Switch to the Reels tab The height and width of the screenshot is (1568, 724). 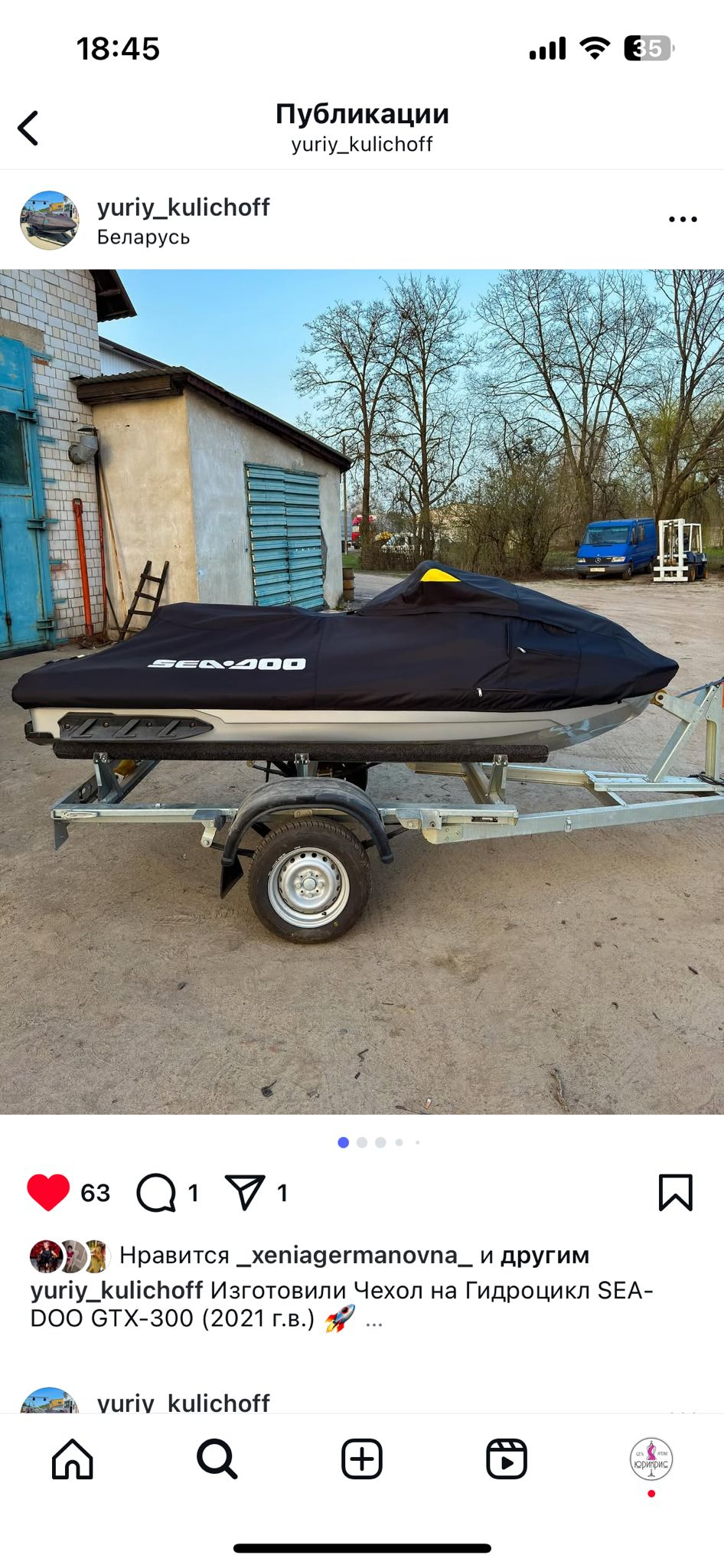pos(506,1459)
